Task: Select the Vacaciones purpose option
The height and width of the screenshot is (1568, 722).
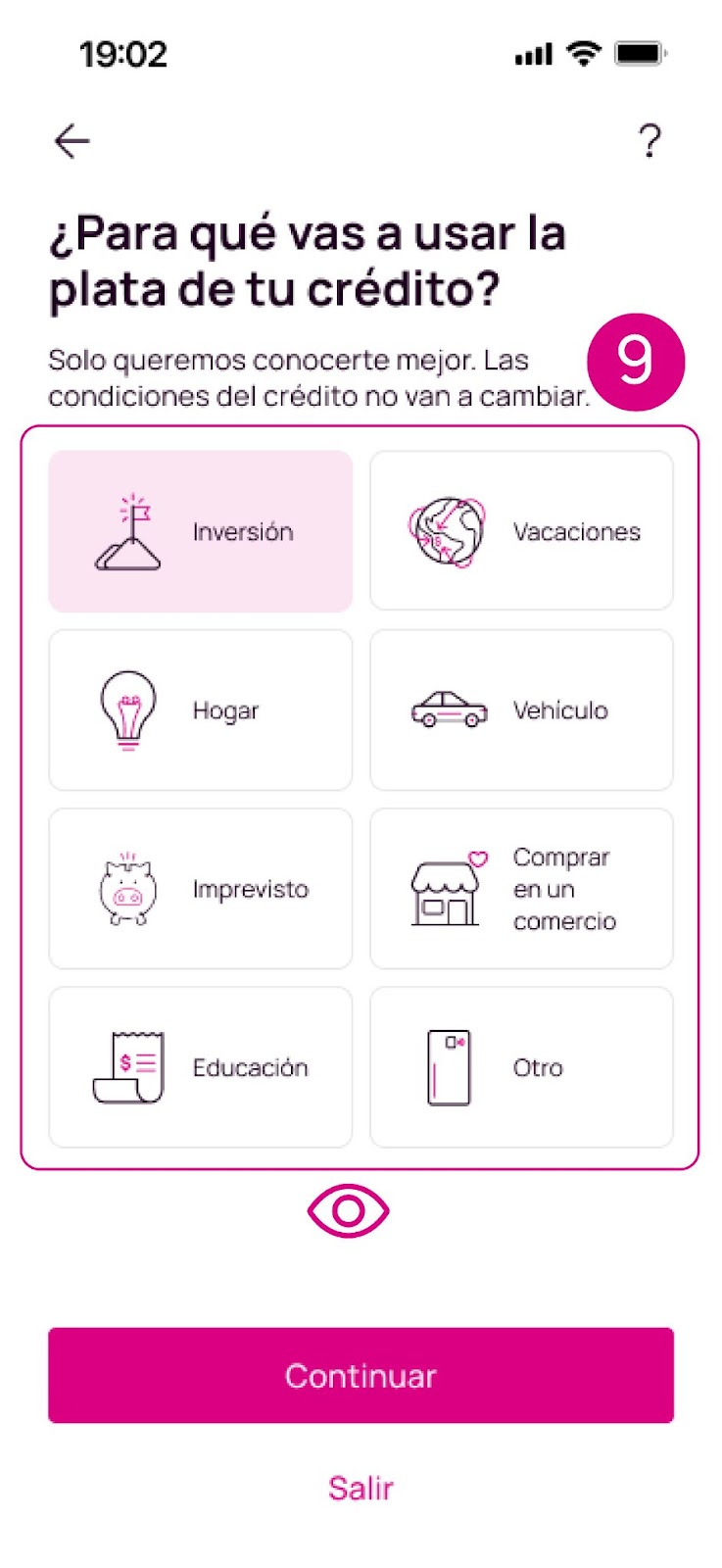Action: point(521,529)
